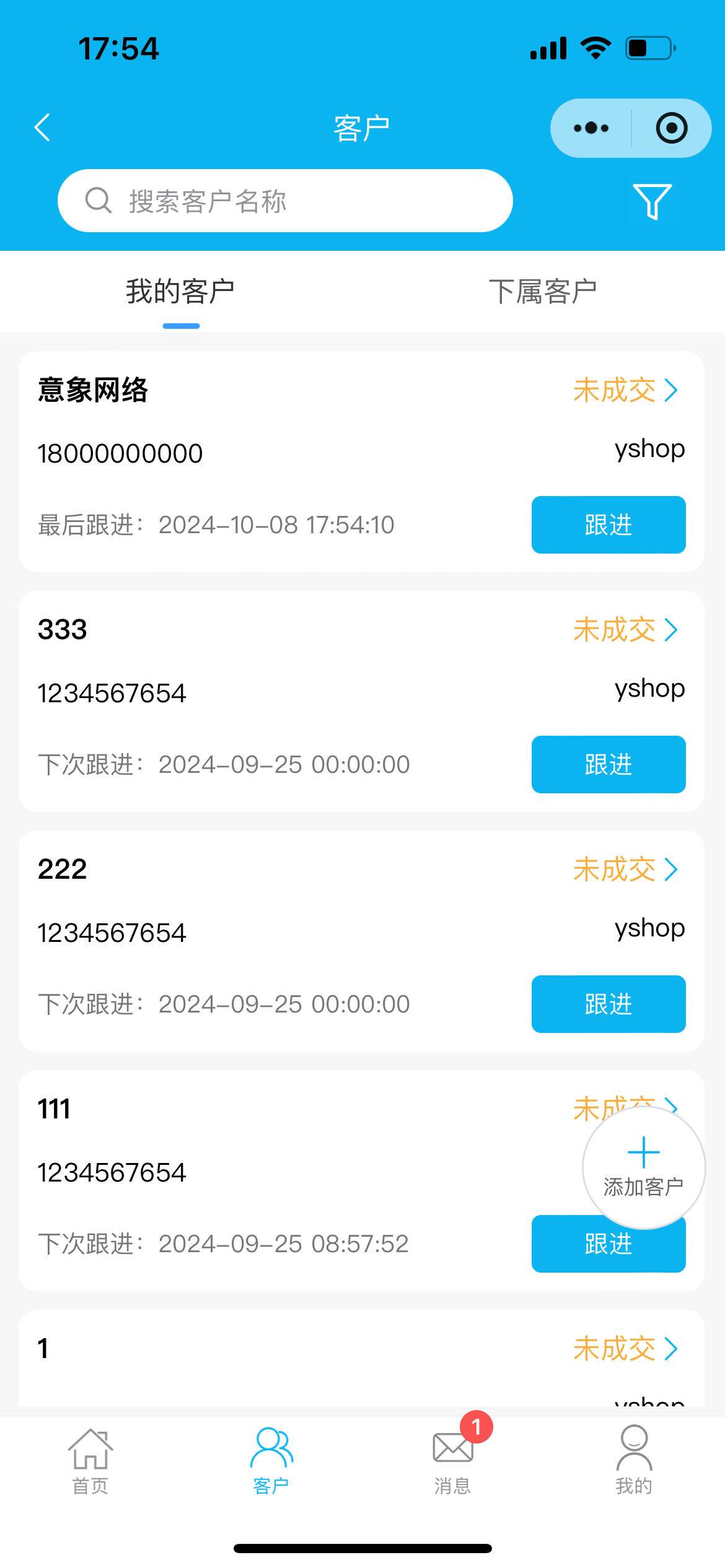
Task: View 未成交 status of customer 1
Action: coord(625,1348)
